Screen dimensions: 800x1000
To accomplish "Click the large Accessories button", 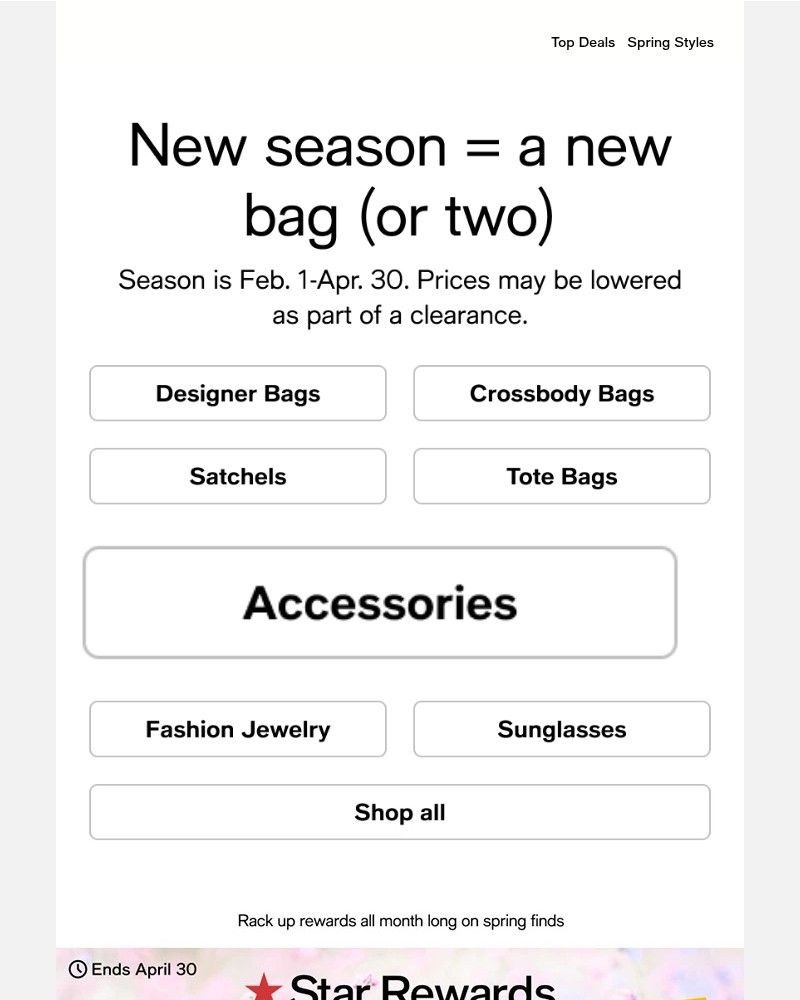I will [x=381, y=602].
